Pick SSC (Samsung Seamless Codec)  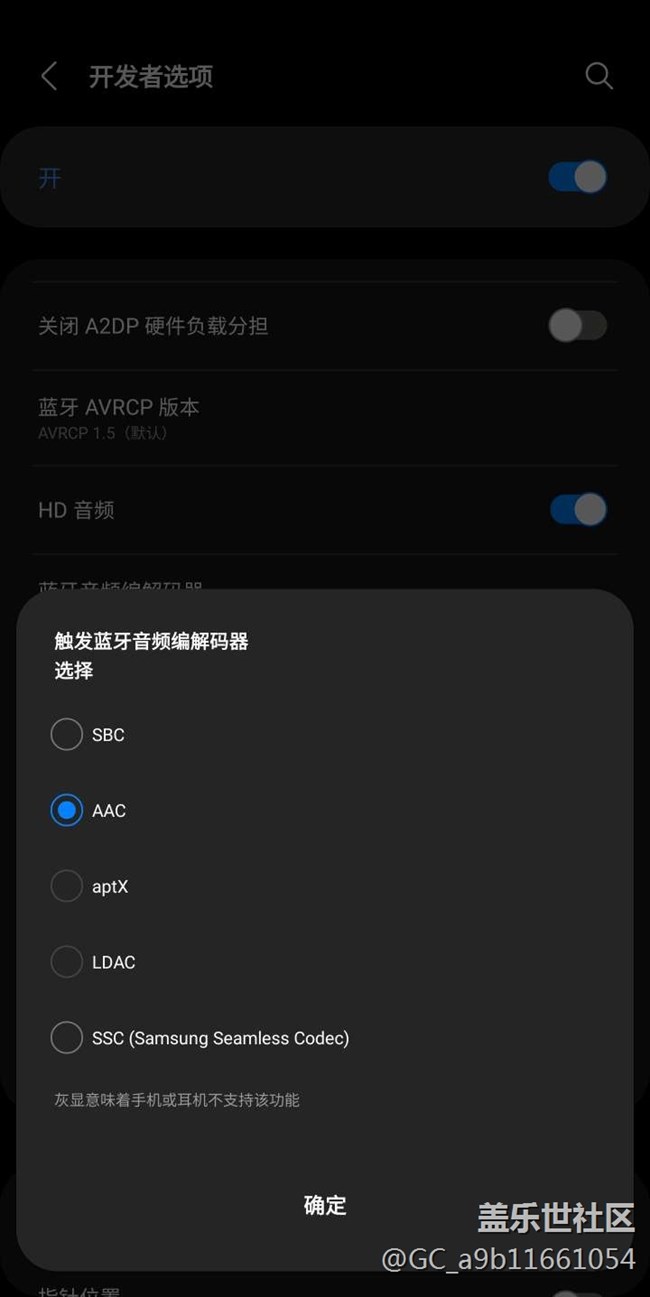pyautogui.click(x=67, y=1038)
